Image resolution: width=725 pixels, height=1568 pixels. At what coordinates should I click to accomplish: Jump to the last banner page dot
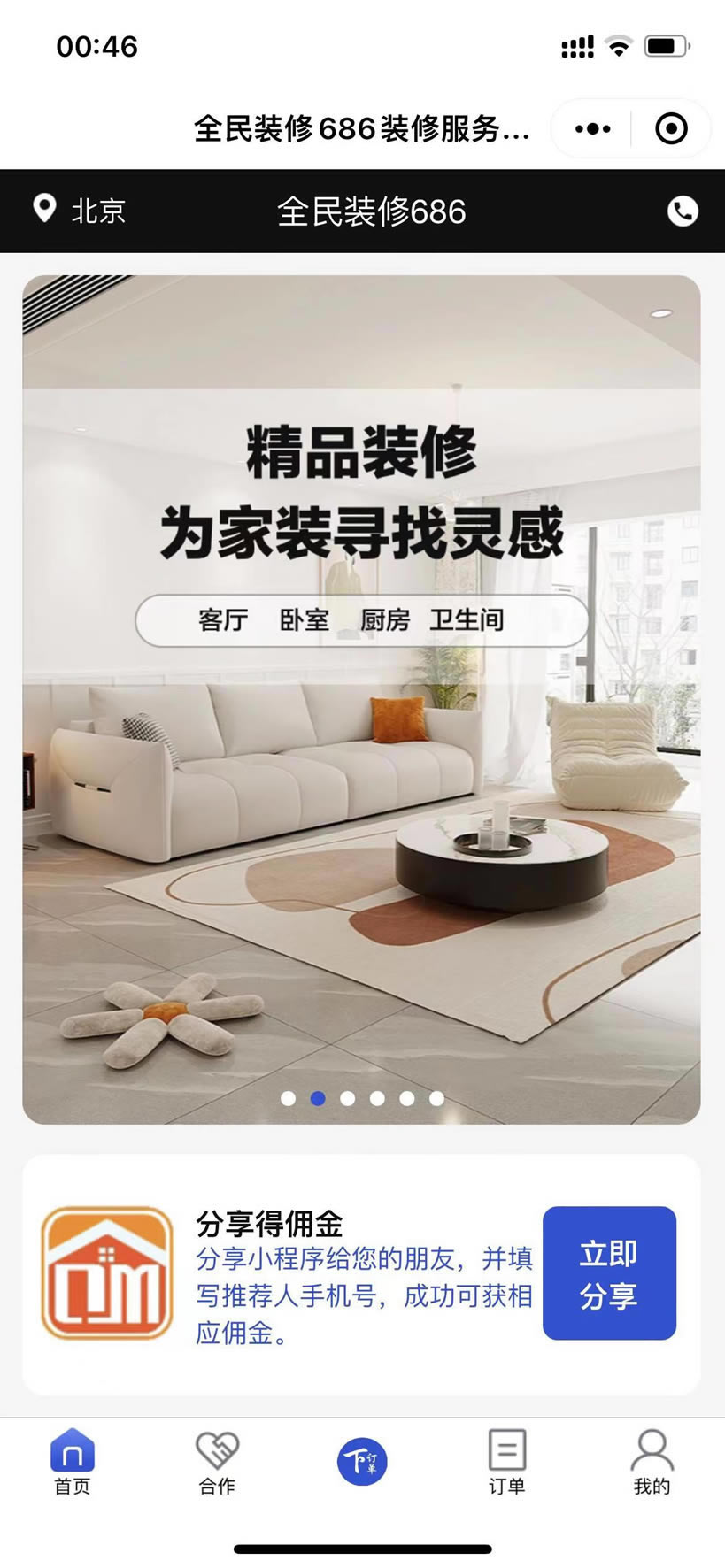436,1098
